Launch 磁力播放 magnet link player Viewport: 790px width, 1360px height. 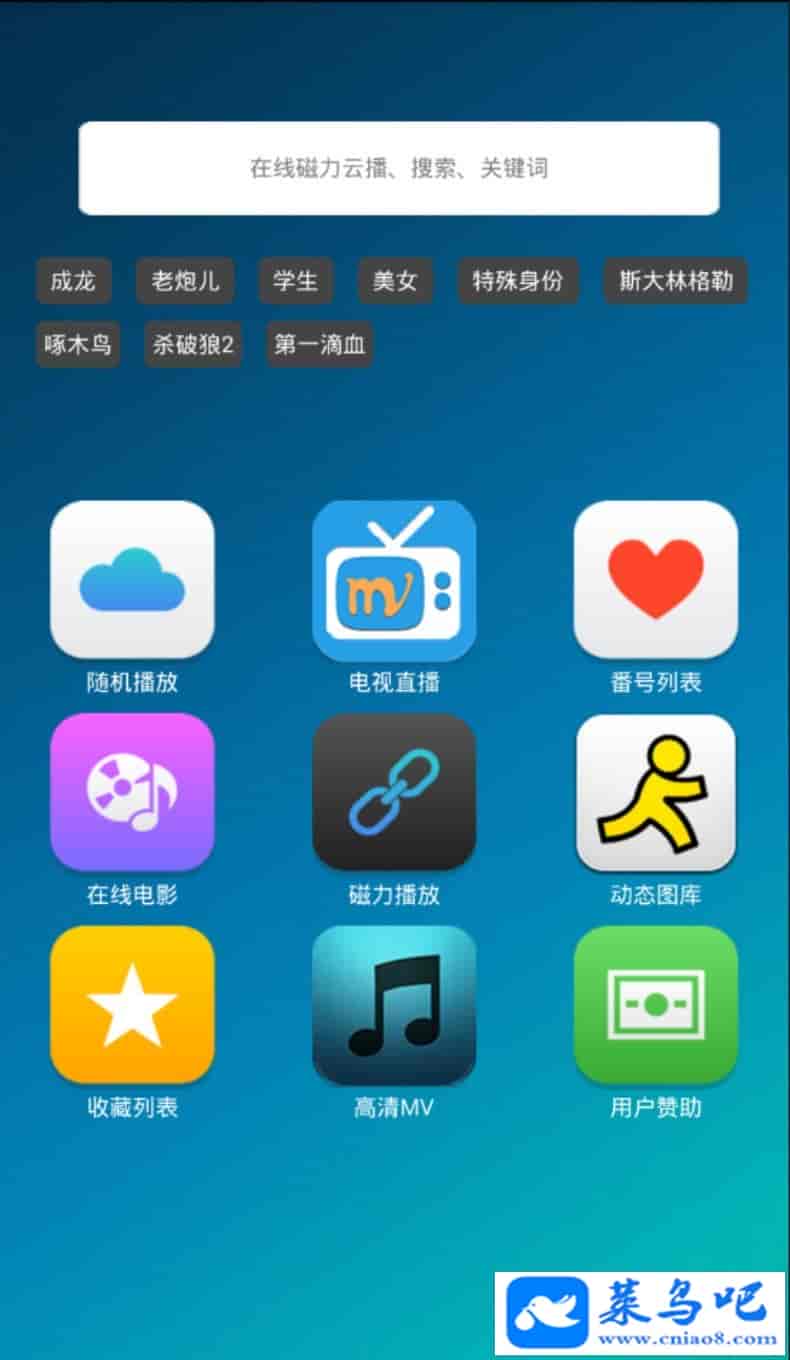point(394,793)
